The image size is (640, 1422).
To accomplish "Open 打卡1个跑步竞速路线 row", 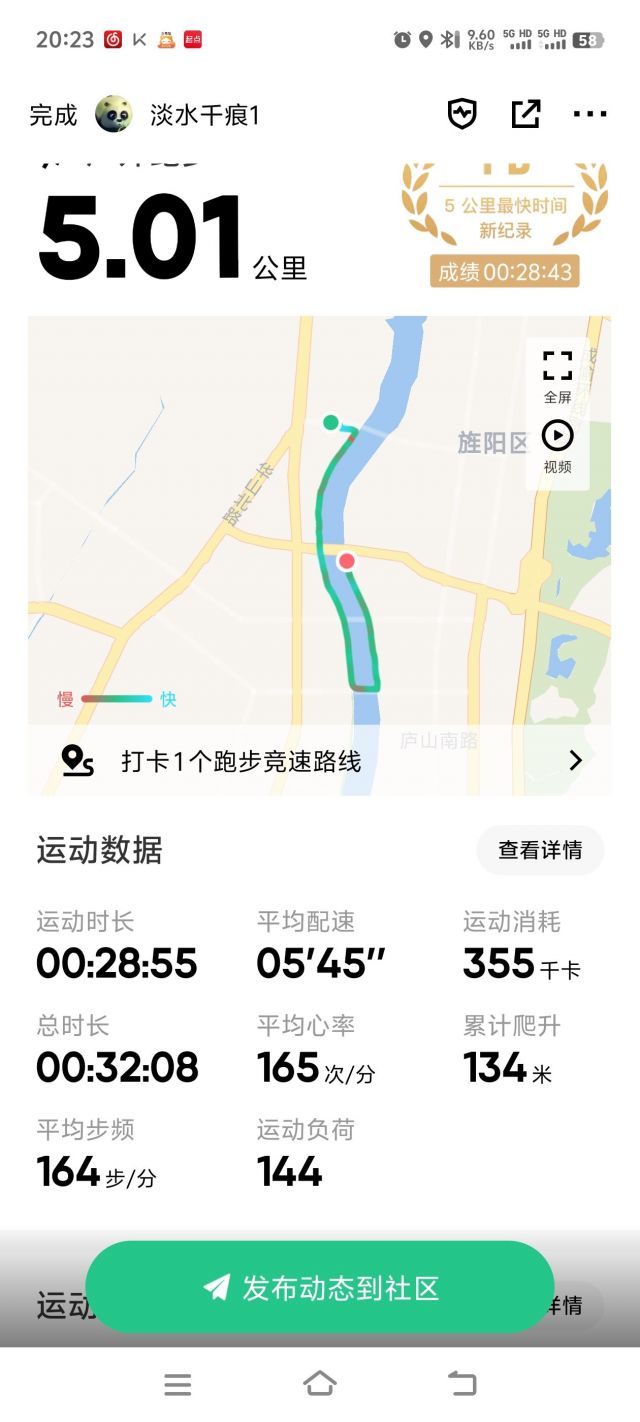I will pyautogui.click(x=320, y=761).
